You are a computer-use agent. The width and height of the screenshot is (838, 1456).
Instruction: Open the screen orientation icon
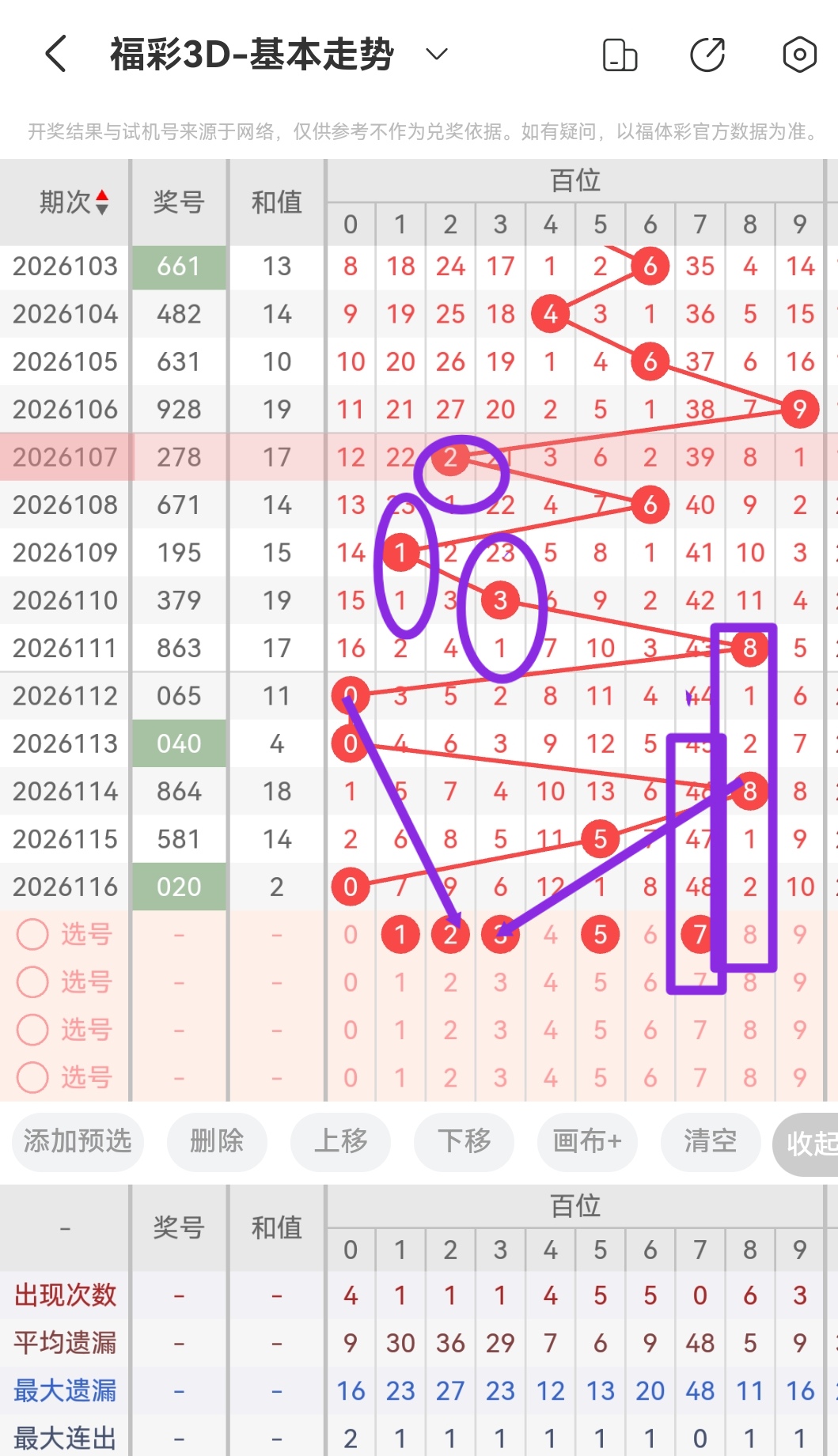[620, 55]
